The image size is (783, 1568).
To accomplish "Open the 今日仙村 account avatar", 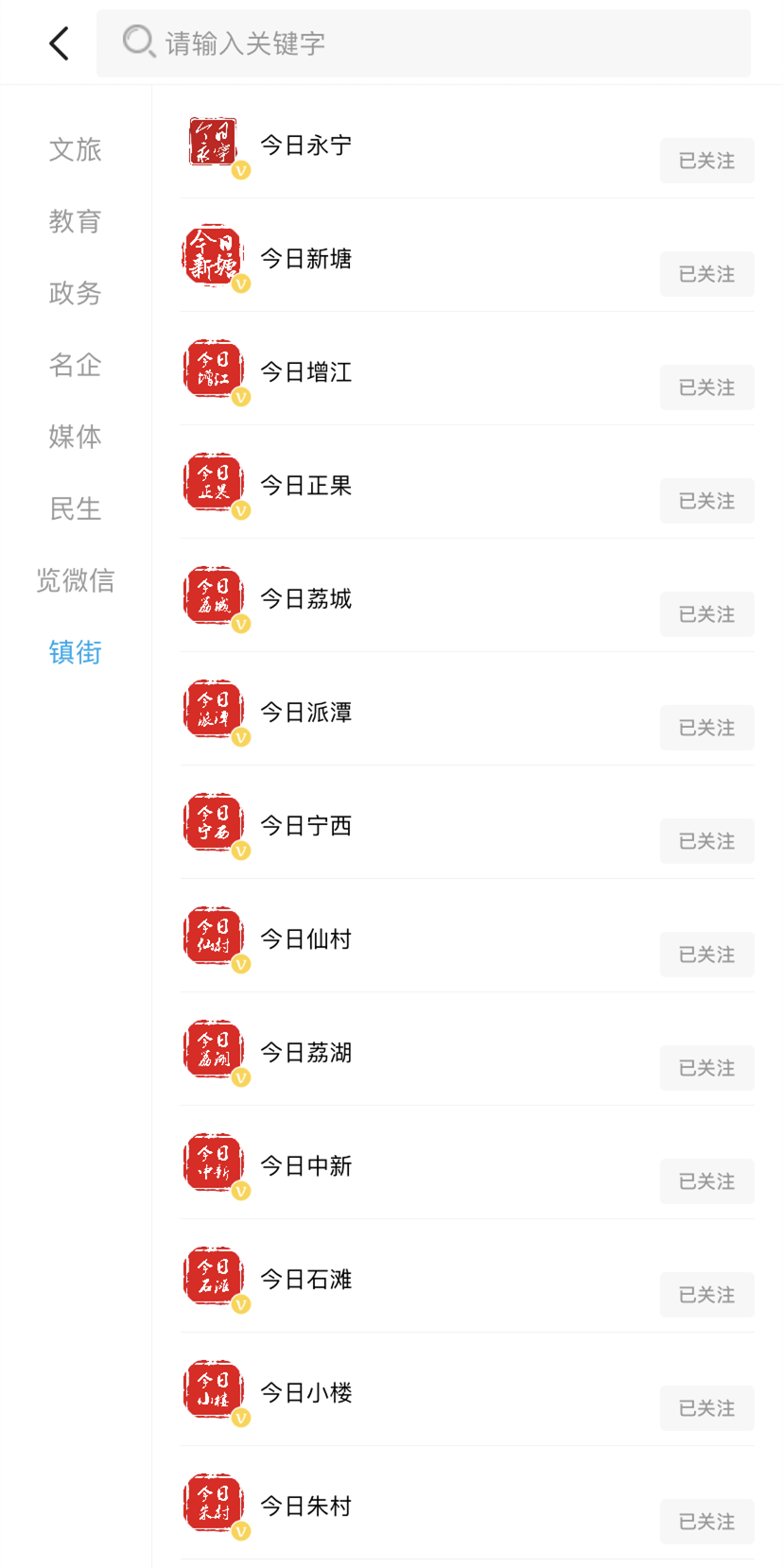I will click(214, 936).
